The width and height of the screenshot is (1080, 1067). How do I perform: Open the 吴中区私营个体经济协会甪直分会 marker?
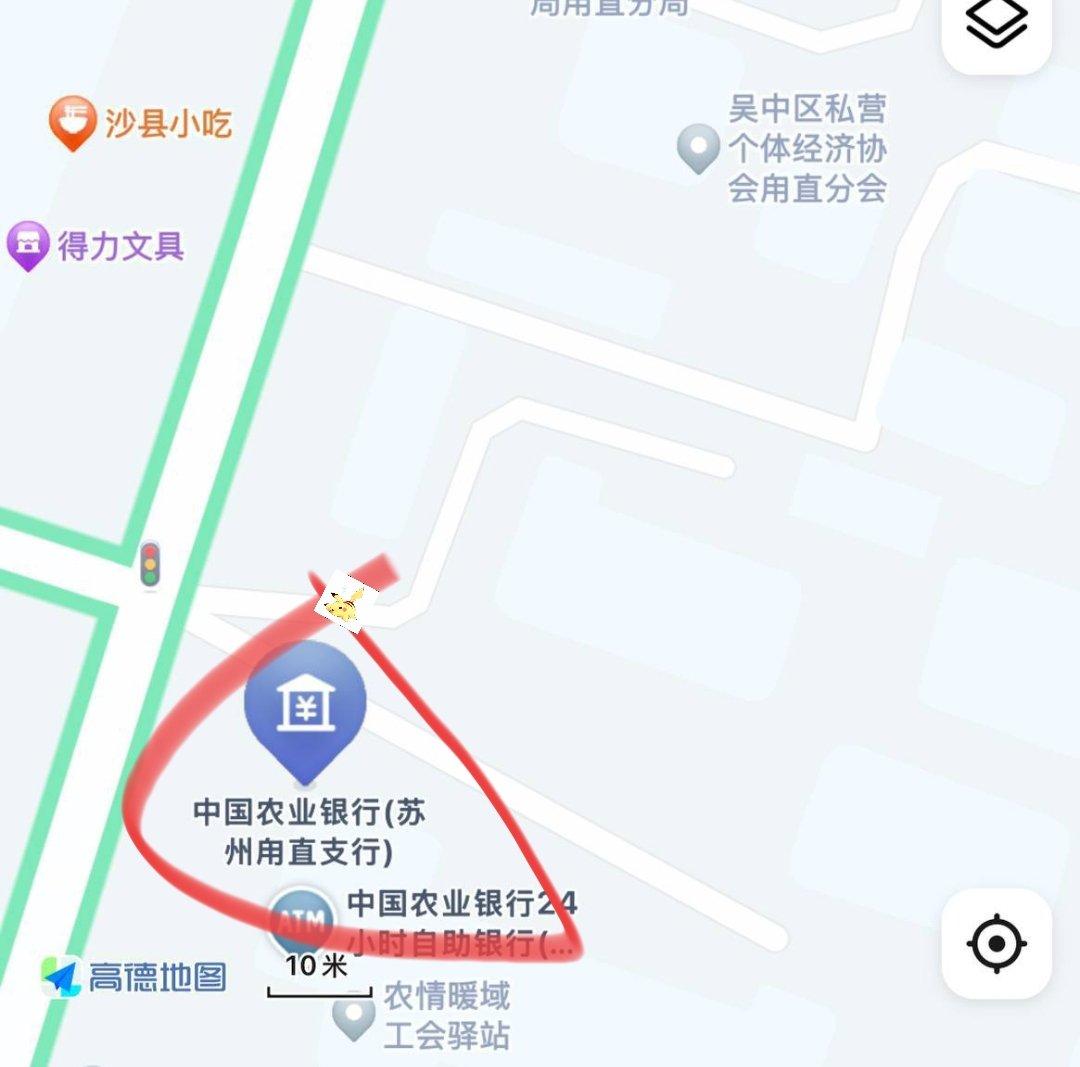[x=698, y=148]
